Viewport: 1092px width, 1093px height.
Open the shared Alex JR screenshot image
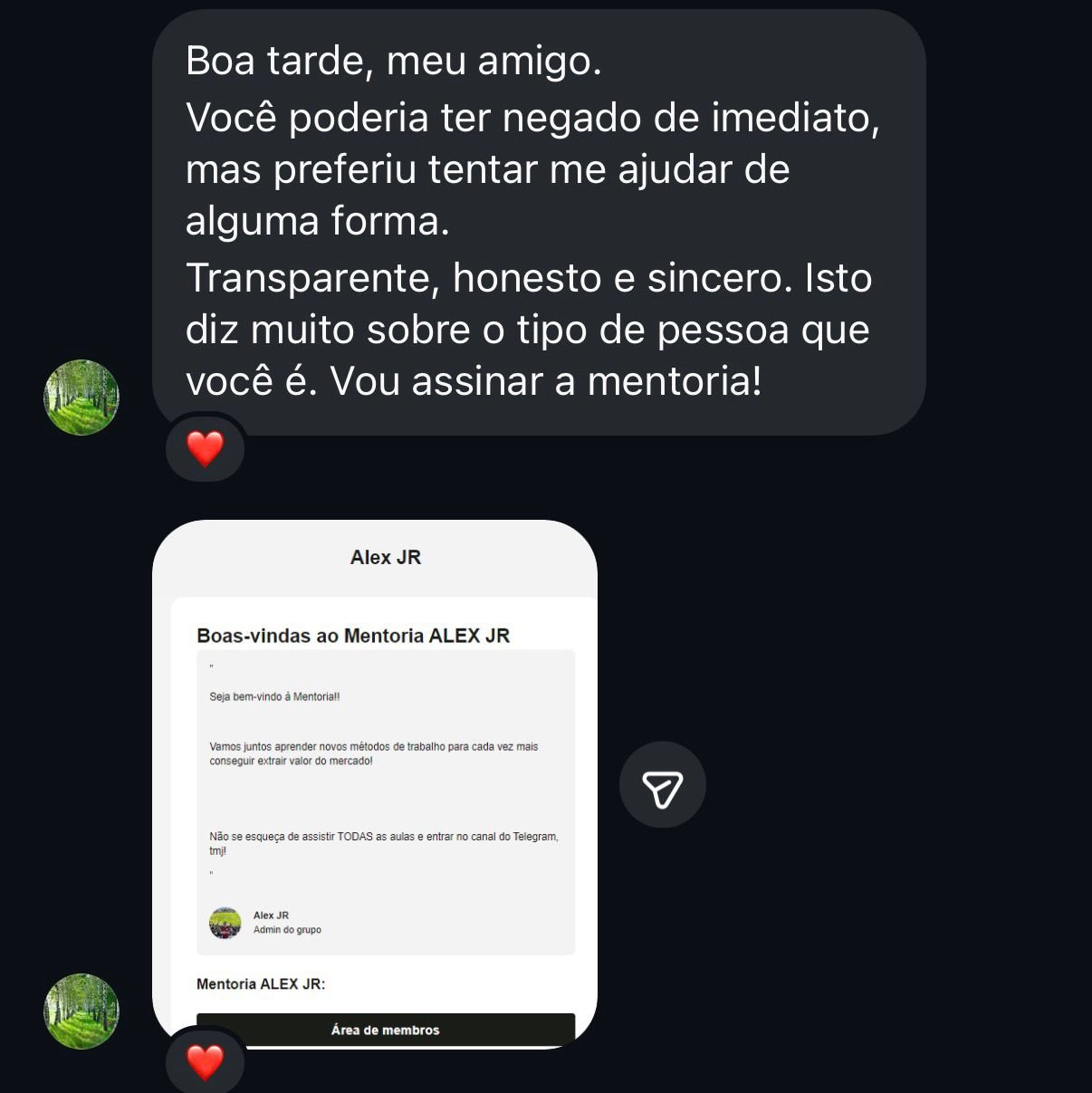click(375, 783)
